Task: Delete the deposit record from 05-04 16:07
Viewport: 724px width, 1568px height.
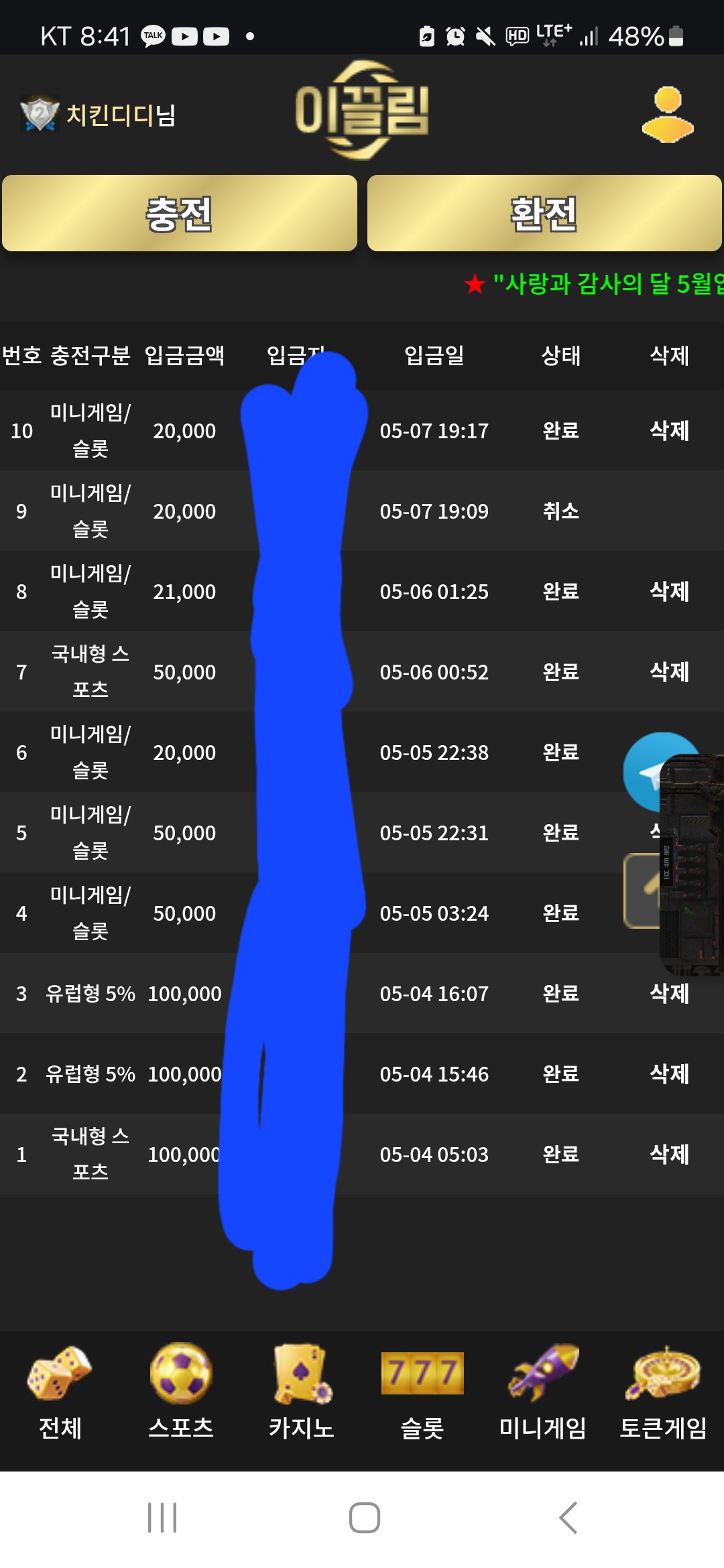Action: pyautogui.click(x=669, y=993)
